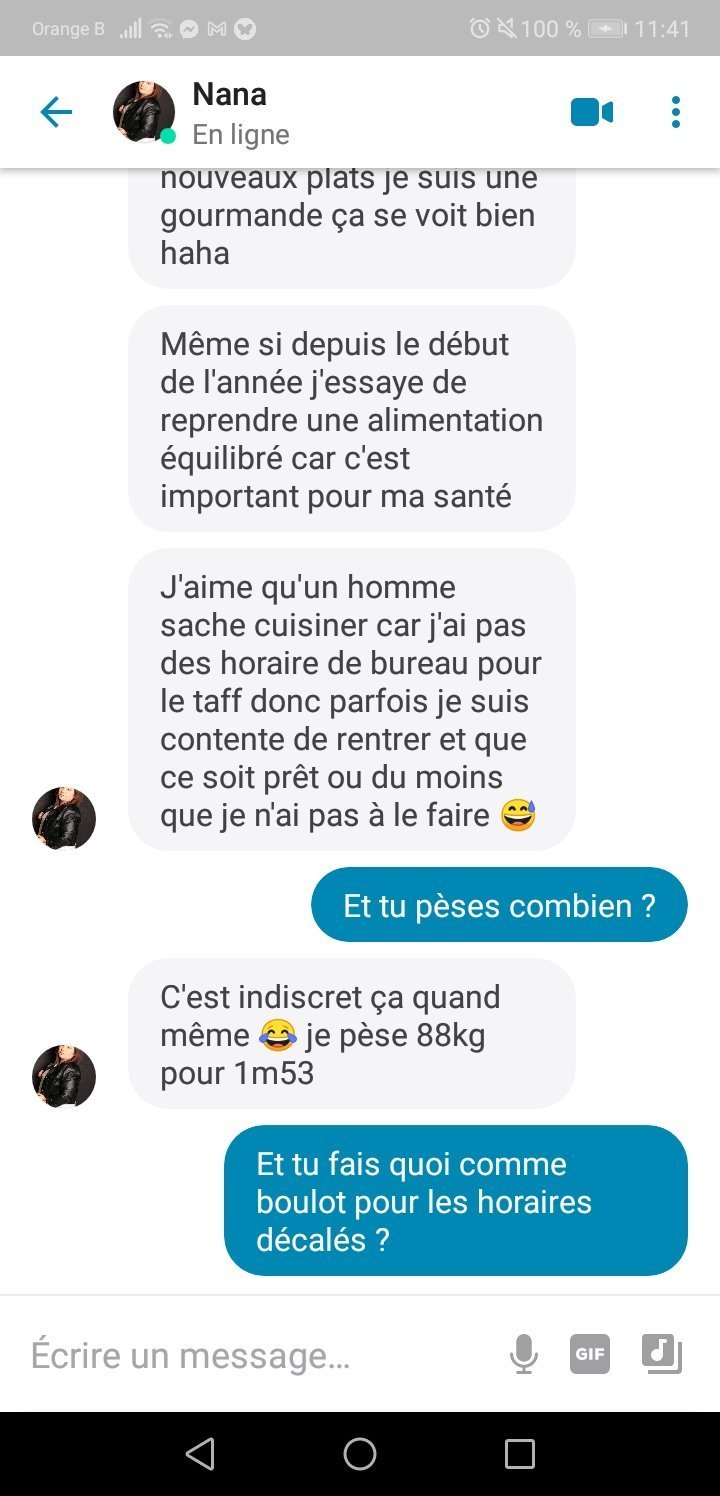Record a voice message with the microphone
The height and width of the screenshot is (1496, 720).
(524, 1355)
